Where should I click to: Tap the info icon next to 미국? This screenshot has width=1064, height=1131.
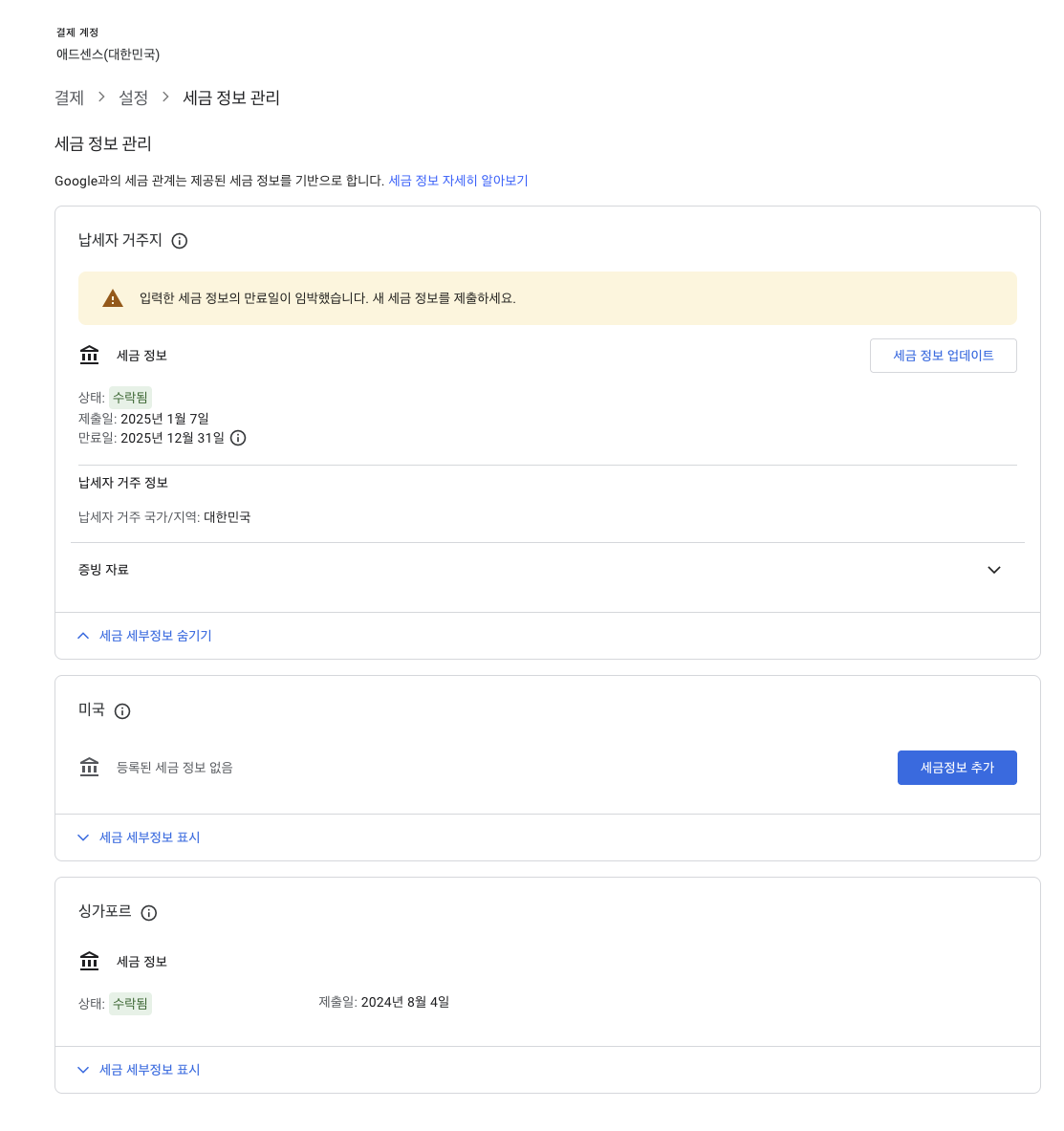pos(122,711)
